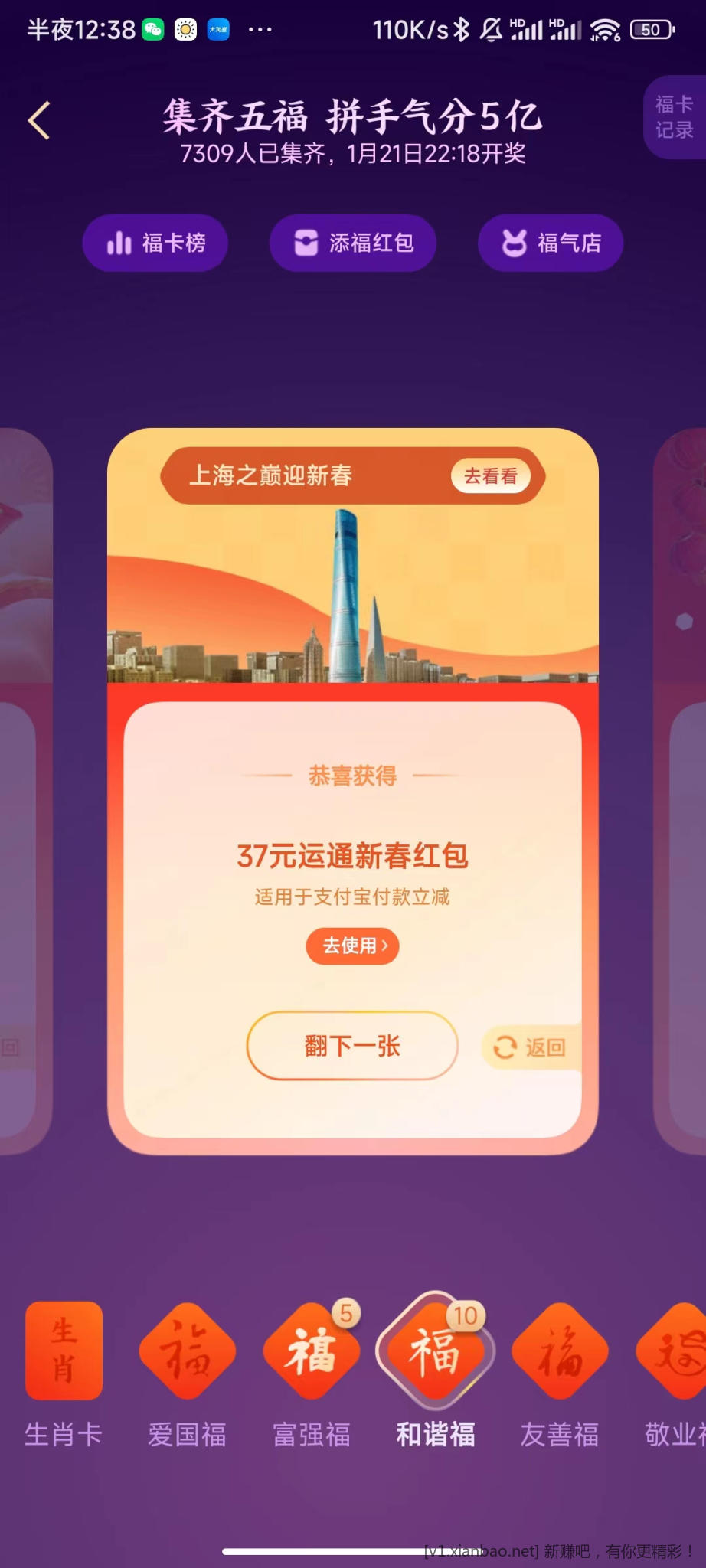Open 添福红包
Image resolution: width=706 pixels, height=1568 pixels.
pyautogui.click(x=353, y=243)
